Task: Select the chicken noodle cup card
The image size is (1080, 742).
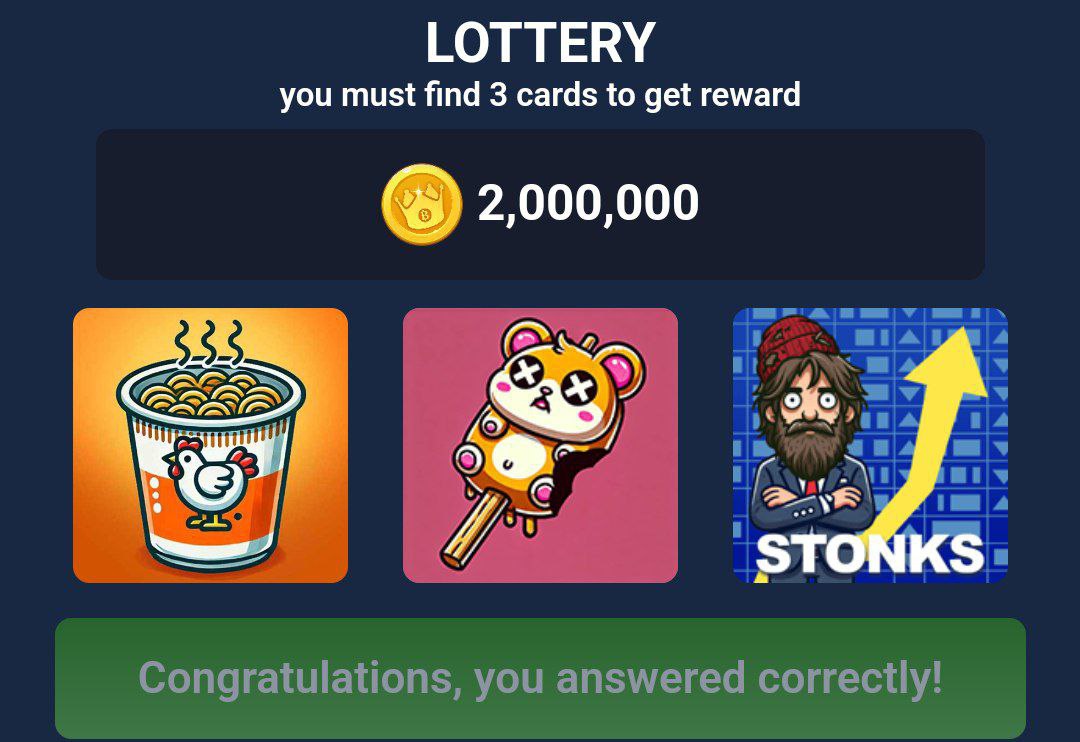Action: pyautogui.click(x=210, y=445)
